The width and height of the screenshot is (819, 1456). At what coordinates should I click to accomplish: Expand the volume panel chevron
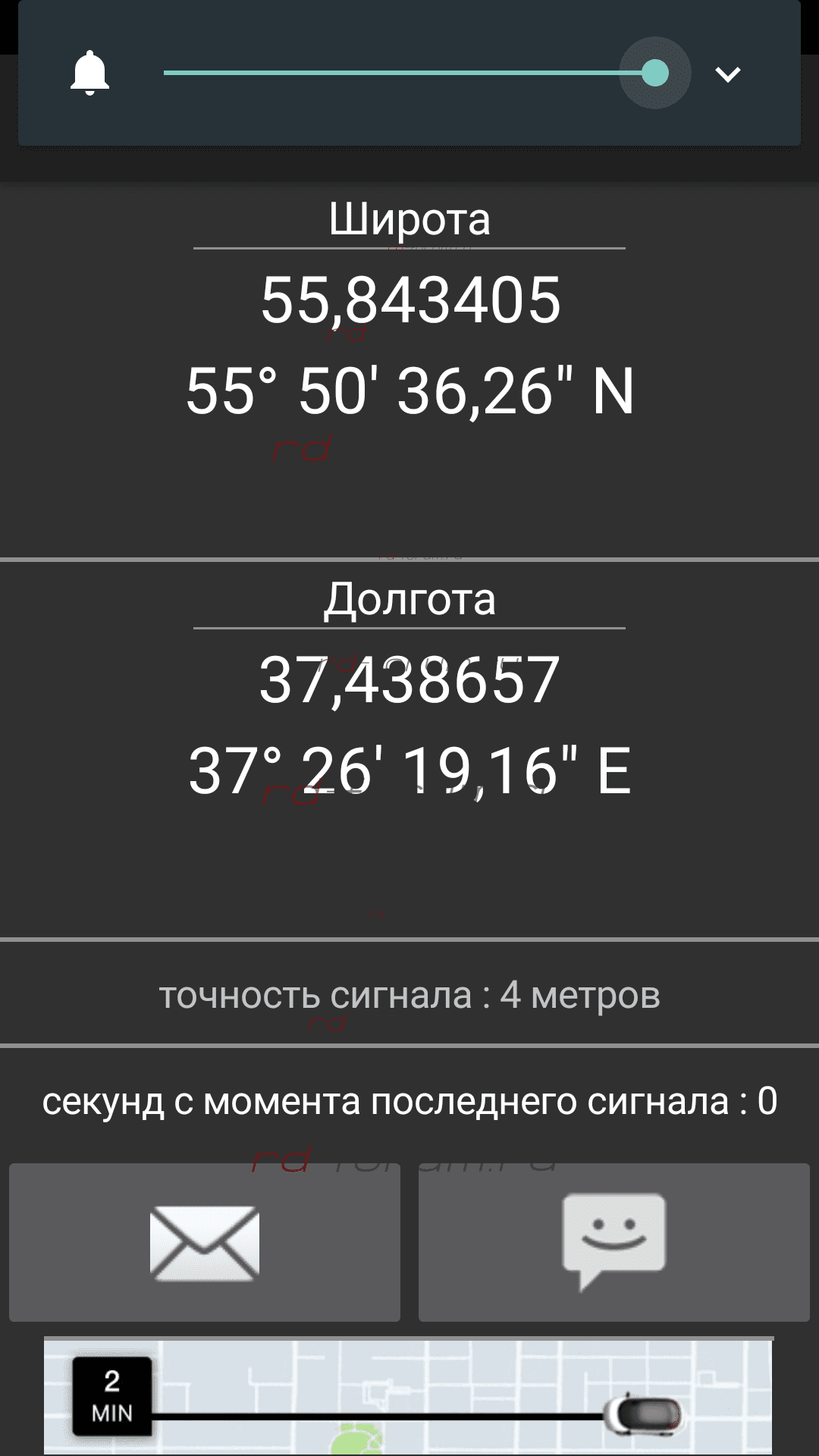pyautogui.click(x=727, y=74)
